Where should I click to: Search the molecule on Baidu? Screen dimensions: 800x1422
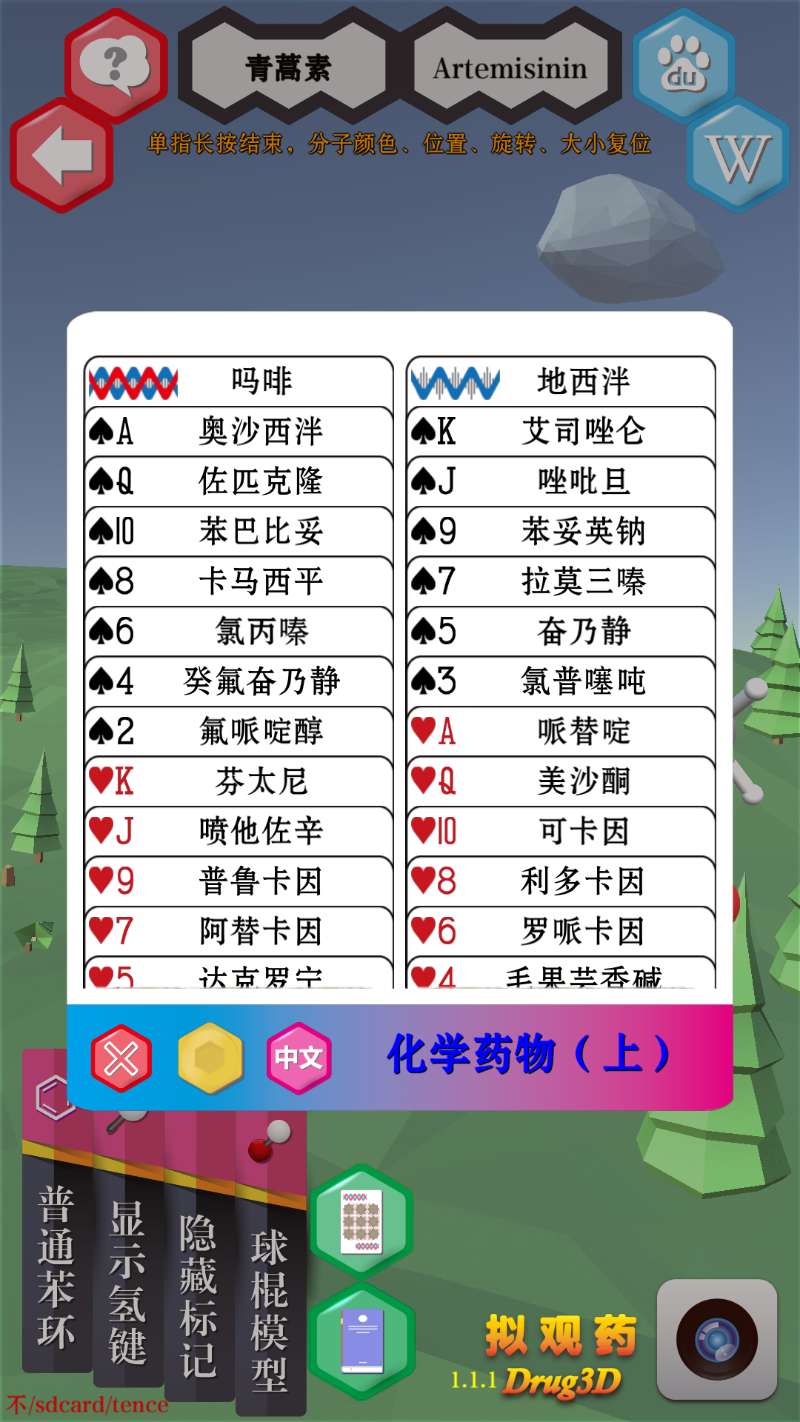tap(683, 66)
